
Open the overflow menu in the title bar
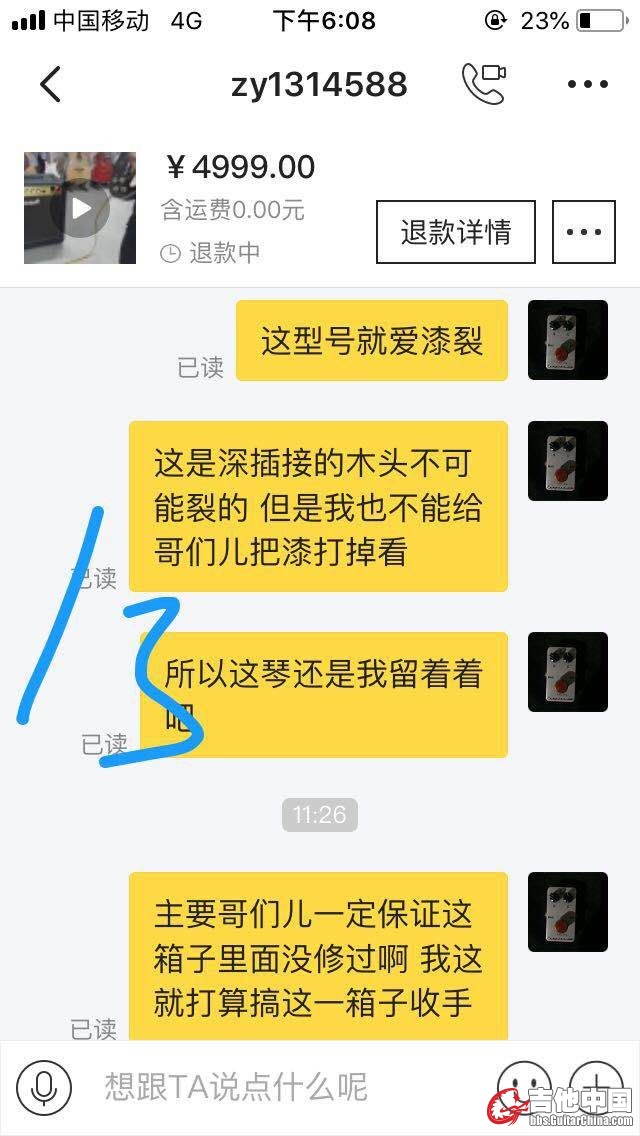click(x=588, y=85)
